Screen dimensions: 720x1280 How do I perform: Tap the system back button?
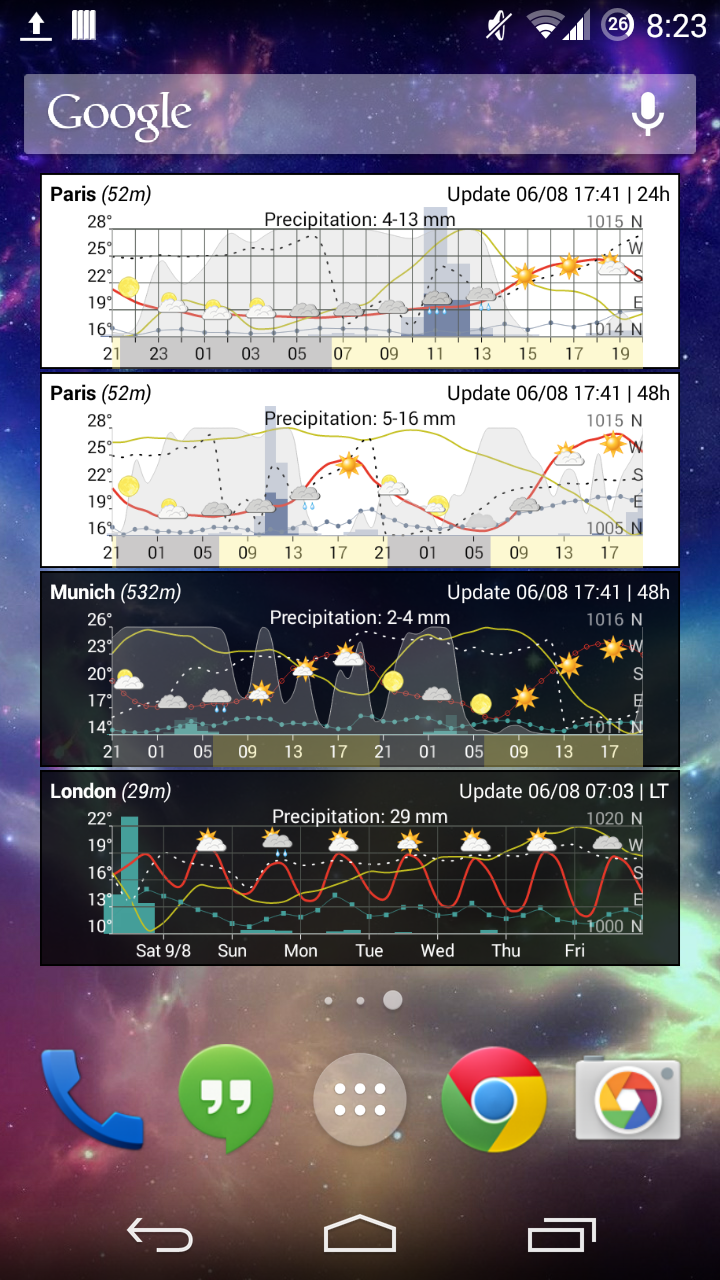pyautogui.click(x=160, y=1236)
